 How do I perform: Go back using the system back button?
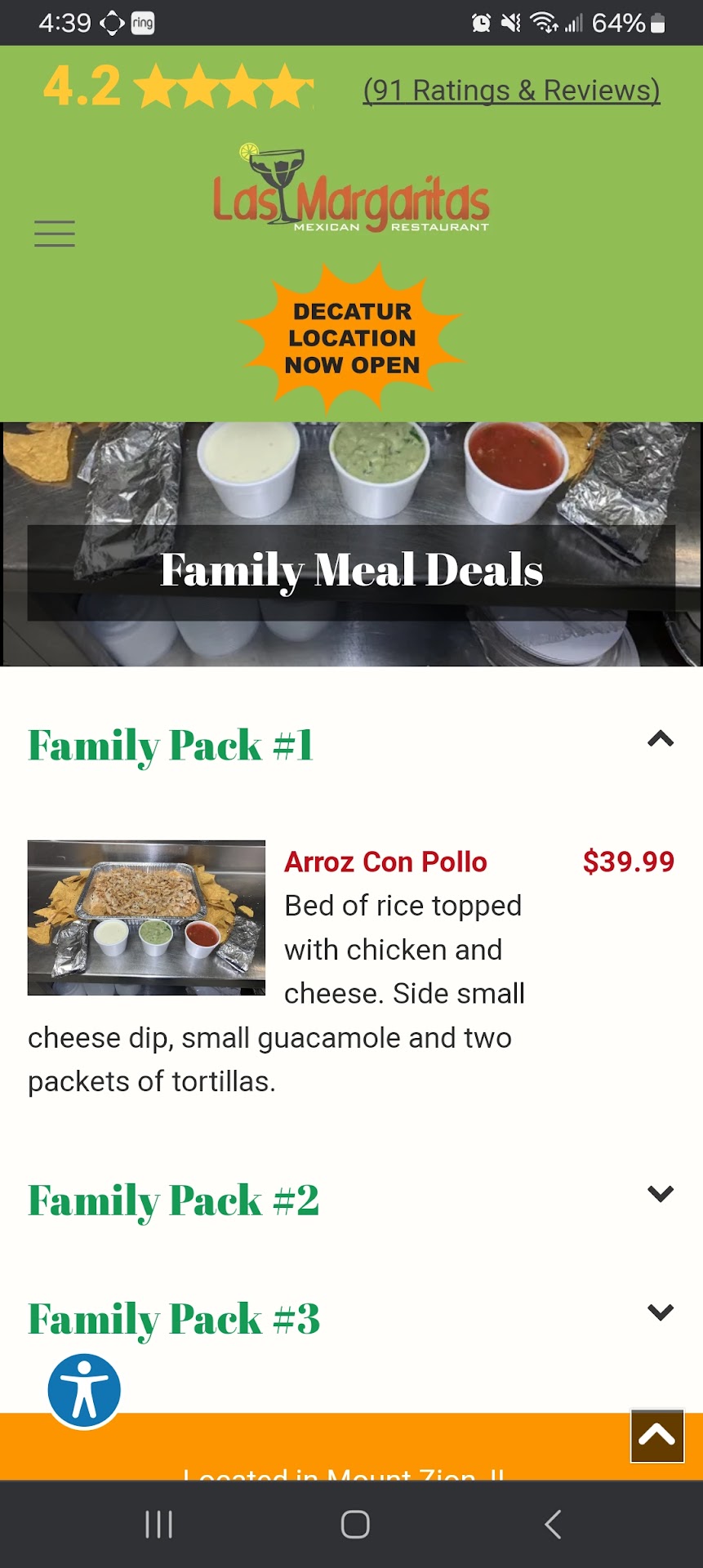553,1524
